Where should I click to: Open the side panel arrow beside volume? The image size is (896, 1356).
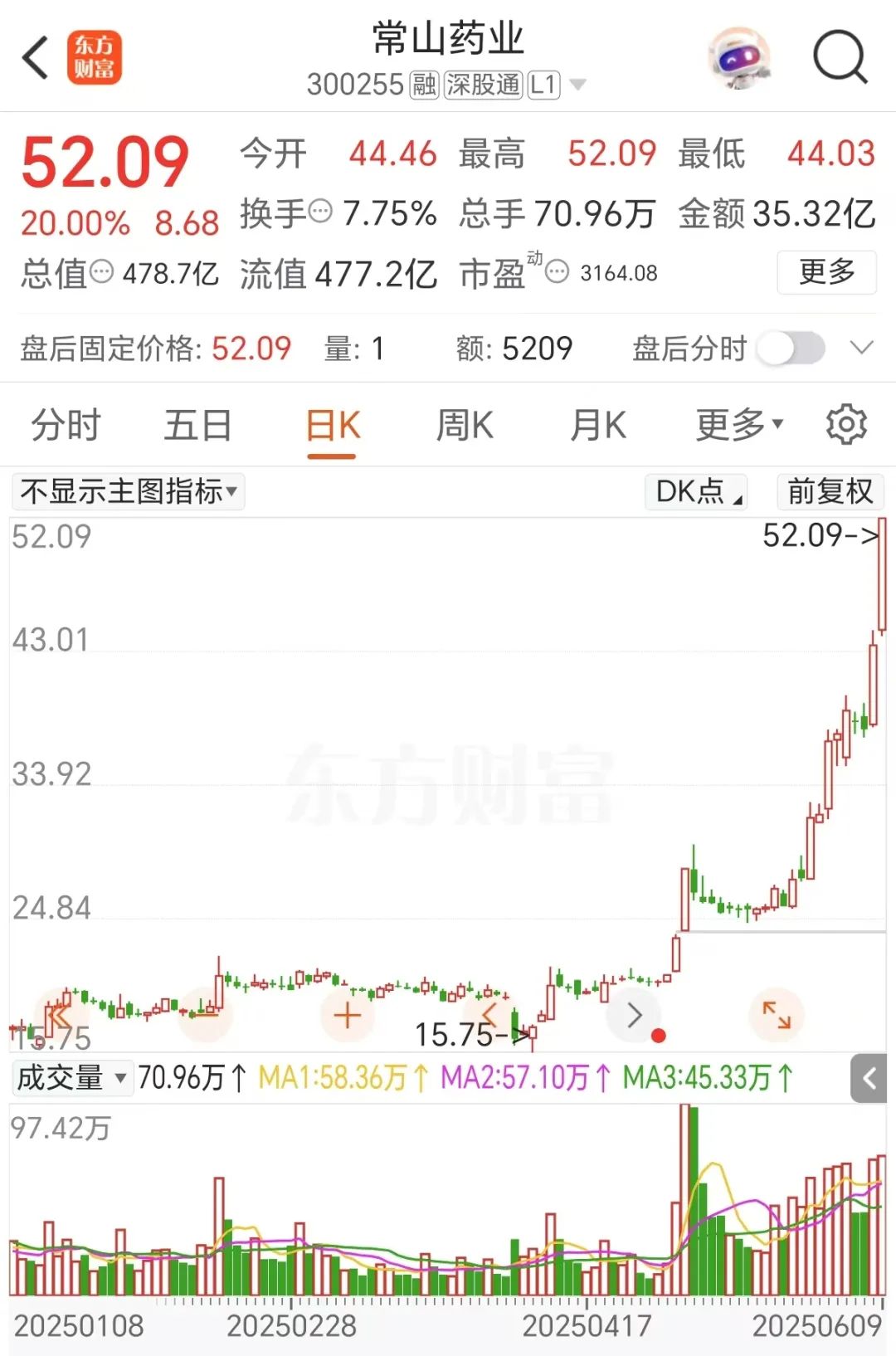869,1078
